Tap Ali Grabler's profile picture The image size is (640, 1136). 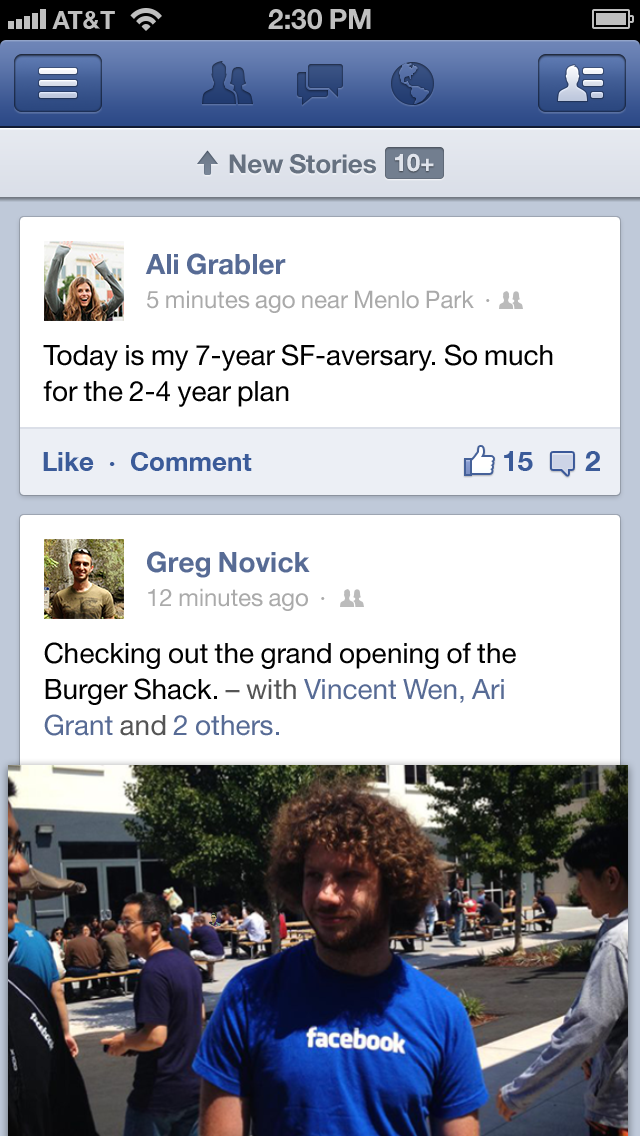[x=84, y=281]
